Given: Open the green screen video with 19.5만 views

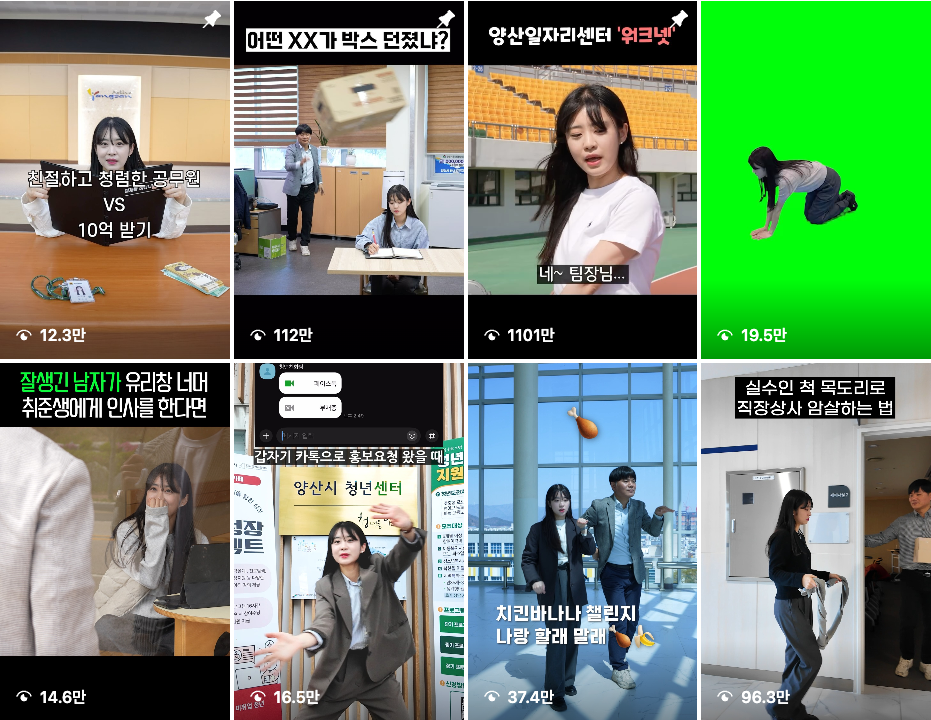Looking at the screenshot, I should coord(816,180).
